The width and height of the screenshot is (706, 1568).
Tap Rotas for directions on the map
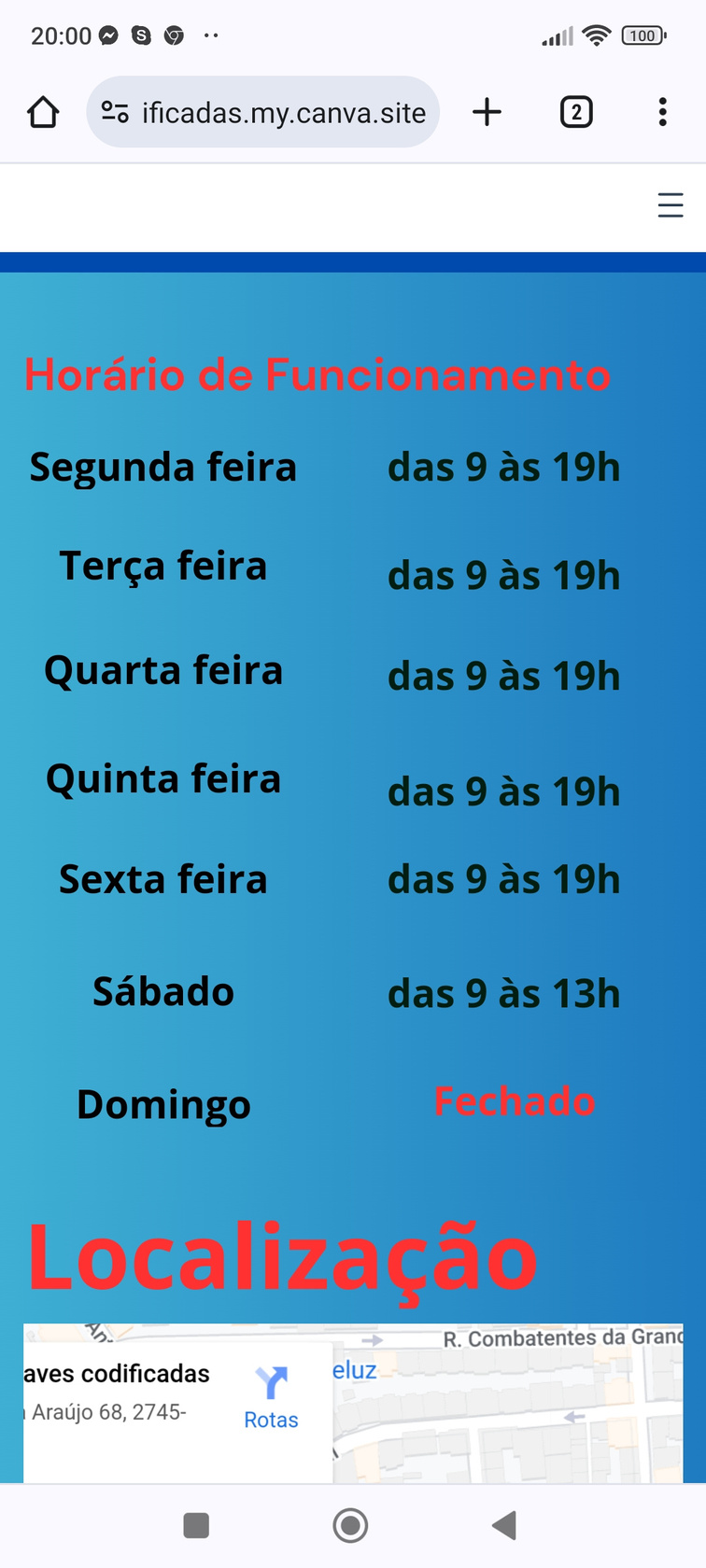click(271, 1397)
